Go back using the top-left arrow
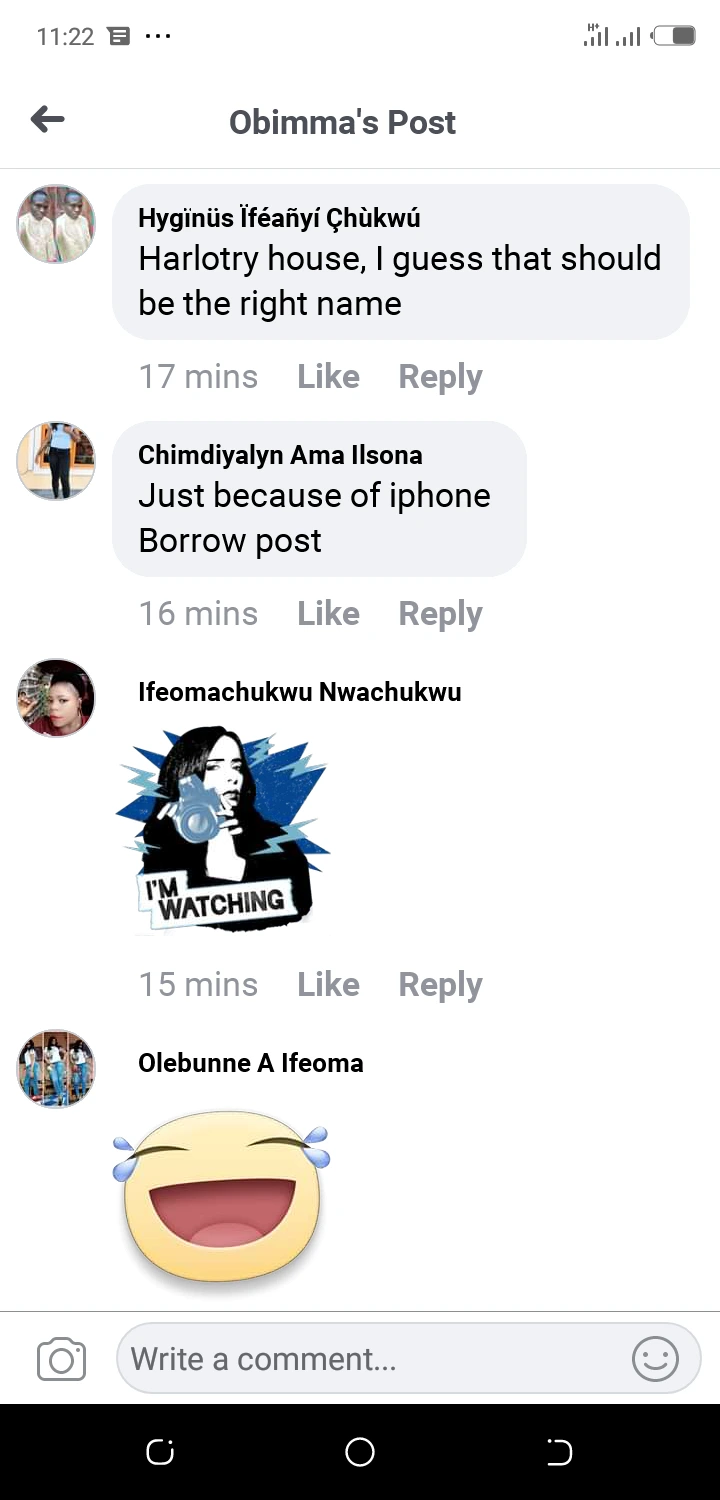Viewport: 720px width, 1500px height. coord(47,121)
